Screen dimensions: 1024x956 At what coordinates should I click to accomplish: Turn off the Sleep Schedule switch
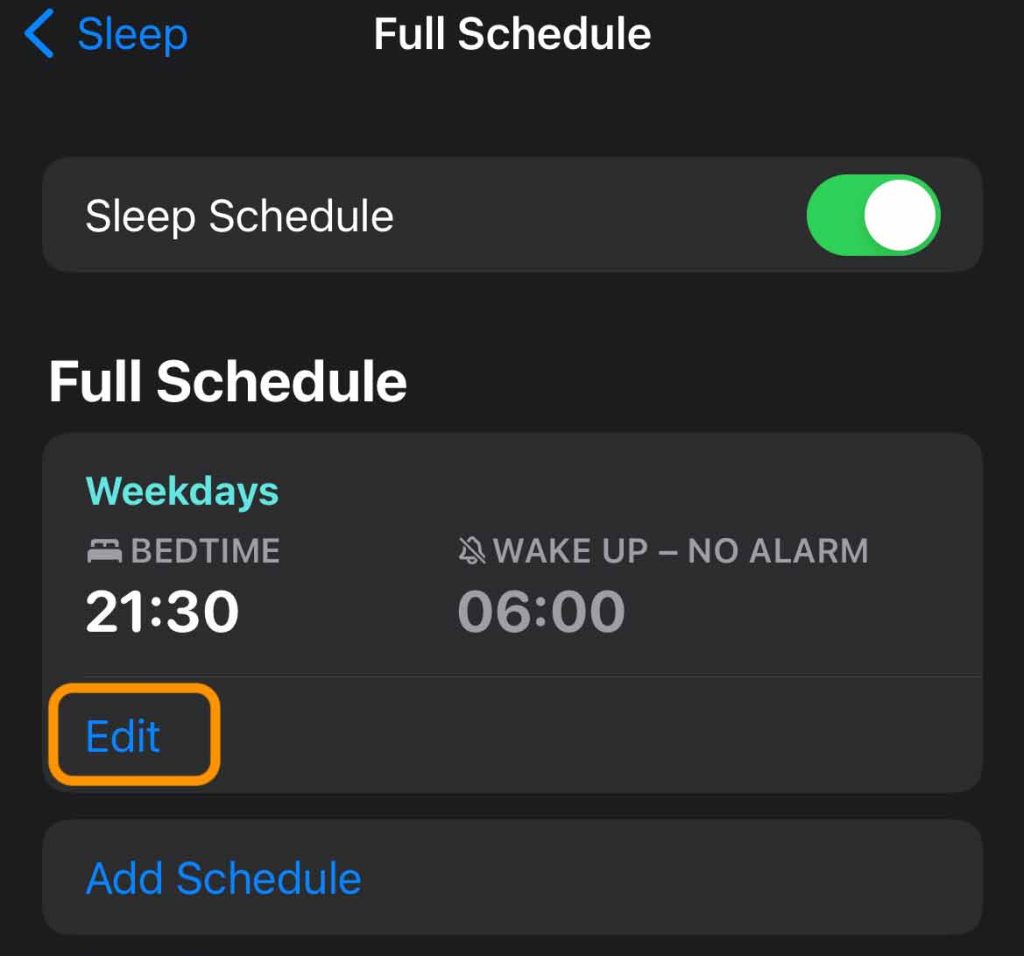(x=872, y=216)
